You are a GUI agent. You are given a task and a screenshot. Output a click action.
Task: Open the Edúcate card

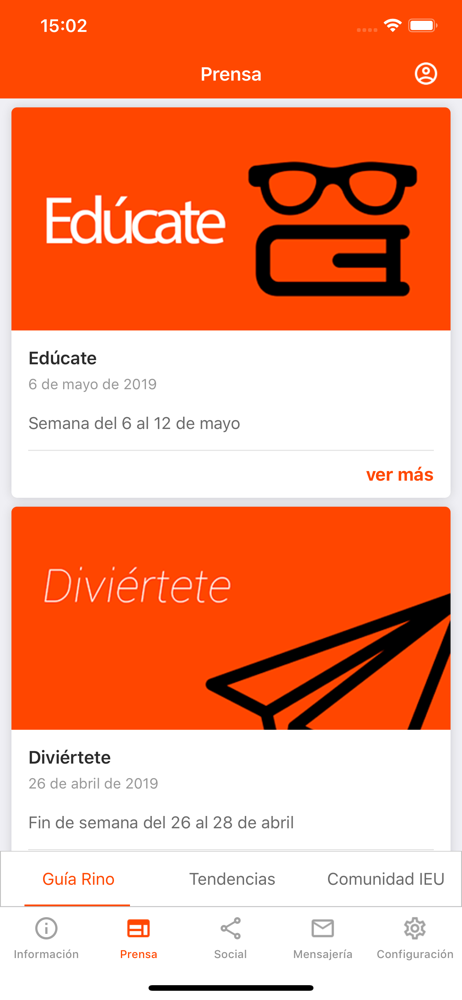(x=231, y=302)
